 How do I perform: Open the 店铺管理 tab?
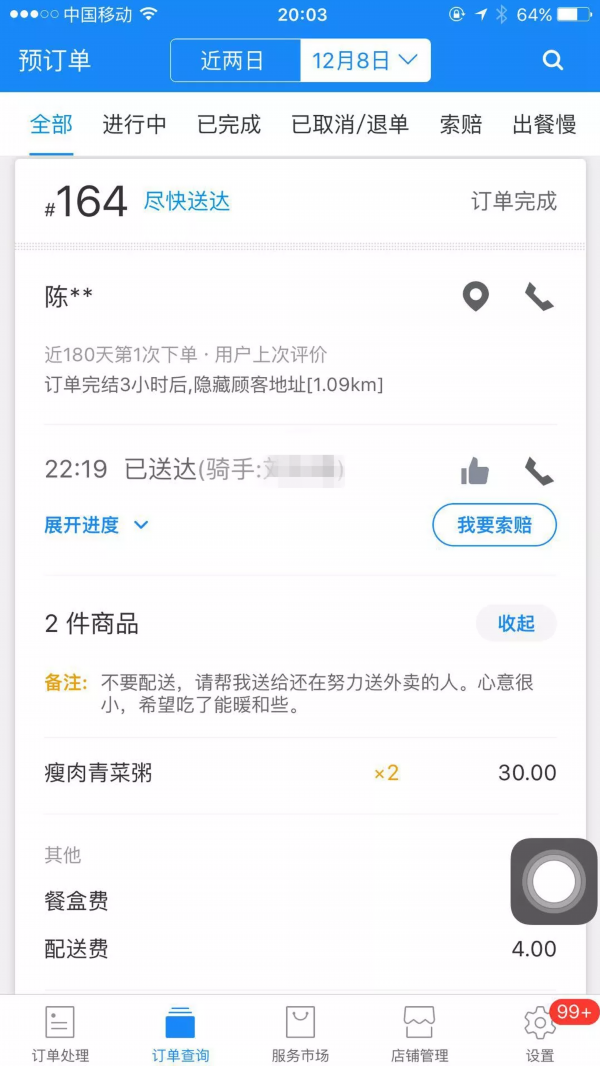[419, 1033]
